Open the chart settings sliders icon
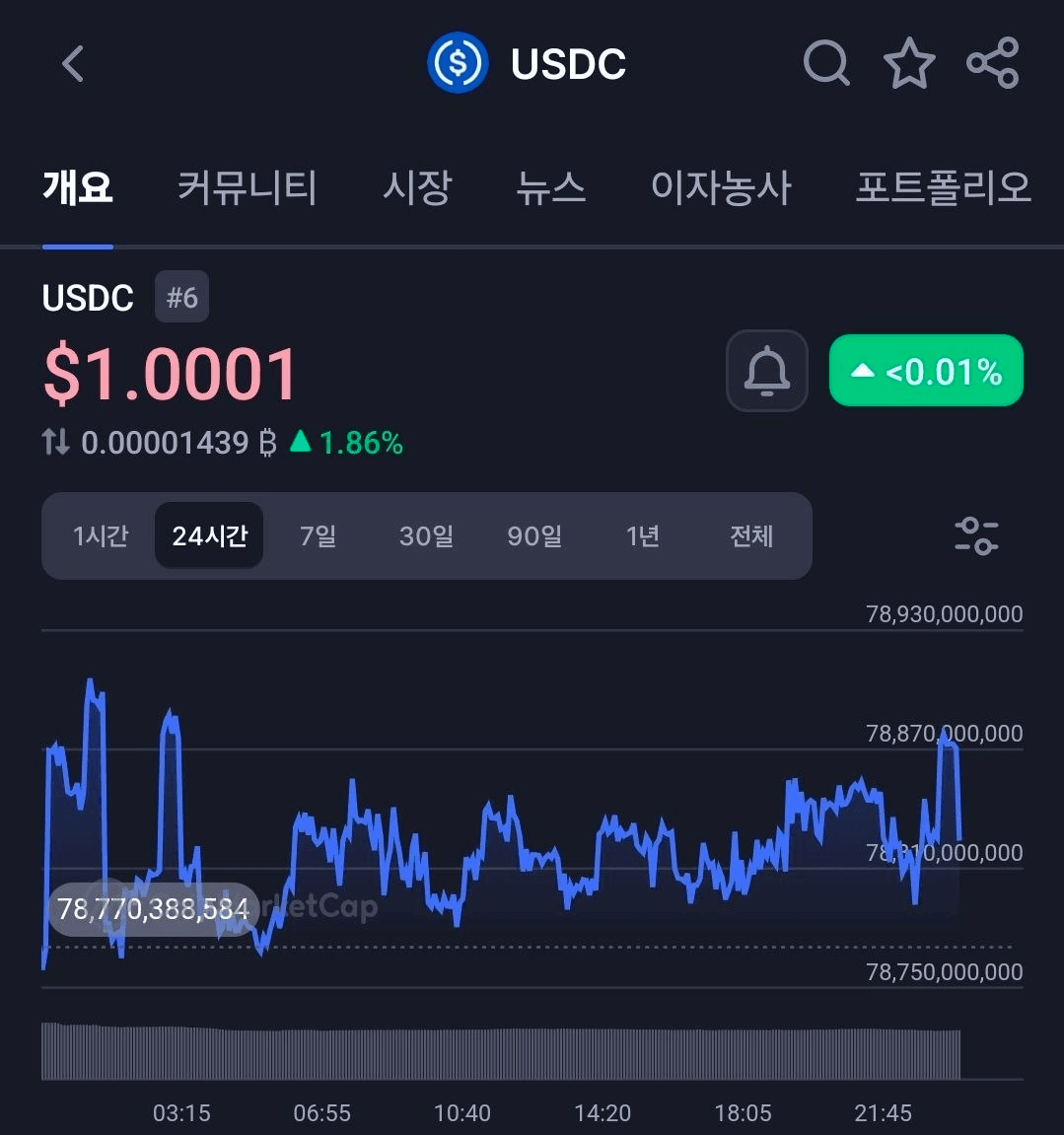Viewport: 1064px width, 1135px height. click(976, 536)
